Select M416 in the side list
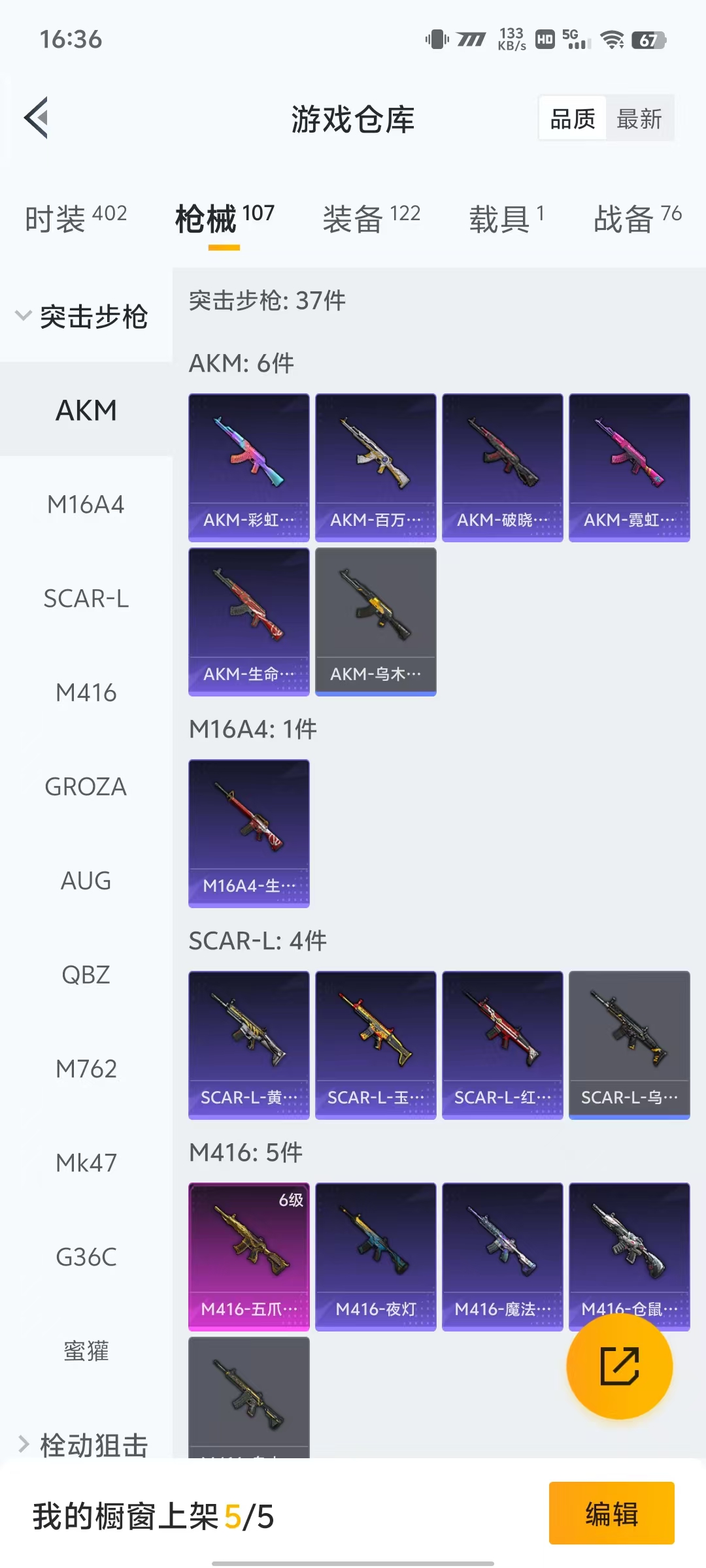The image size is (706, 1568). pyautogui.click(x=86, y=693)
